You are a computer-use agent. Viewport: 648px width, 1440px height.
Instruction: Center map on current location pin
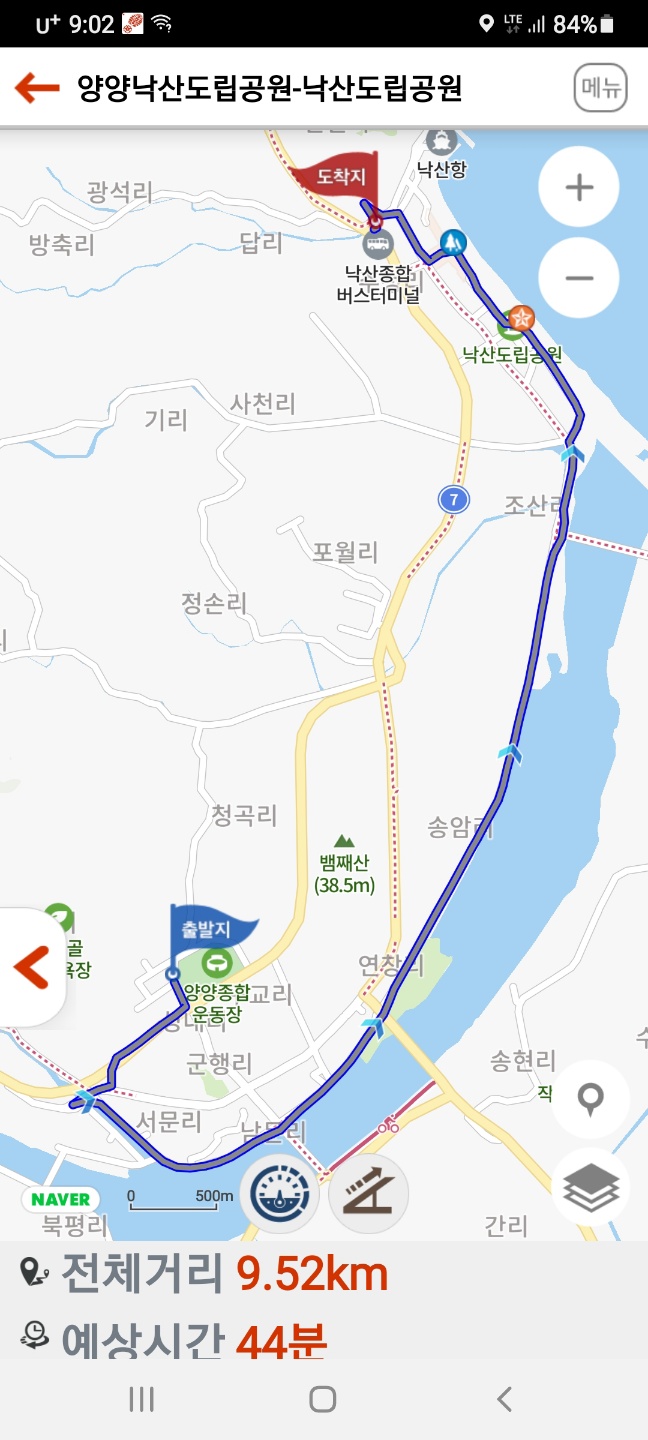(x=590, y=1099)
